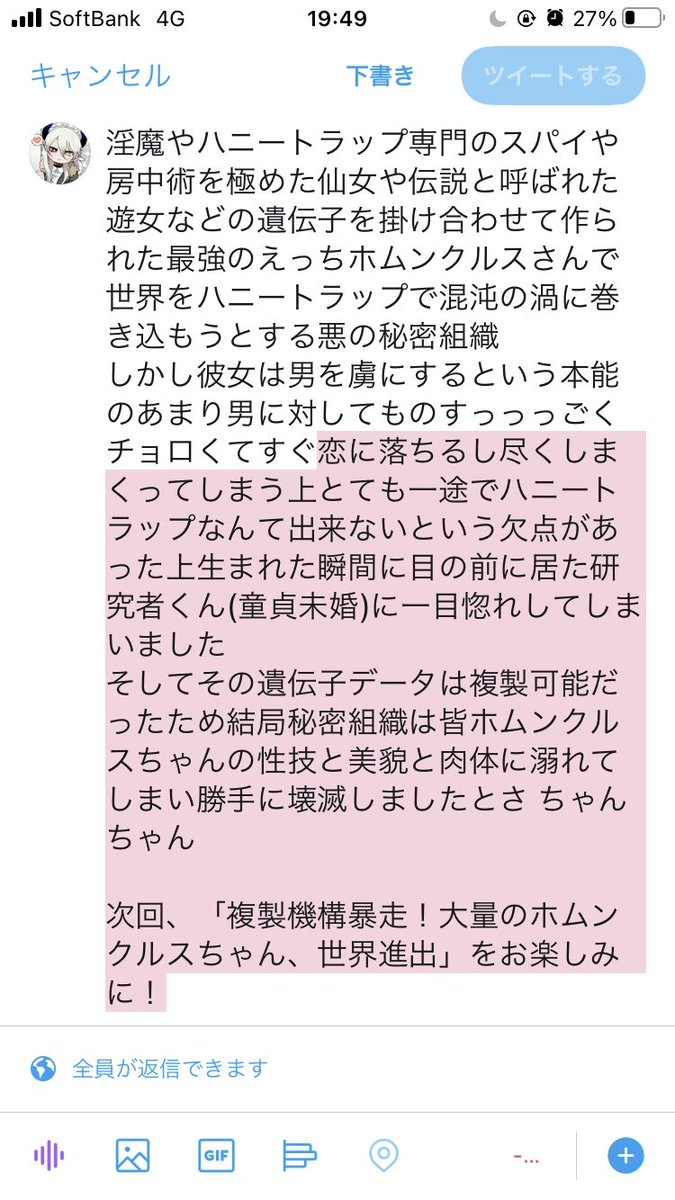Add a location tag
This screenshot has width=675, height=1200.
(383, 1156)
